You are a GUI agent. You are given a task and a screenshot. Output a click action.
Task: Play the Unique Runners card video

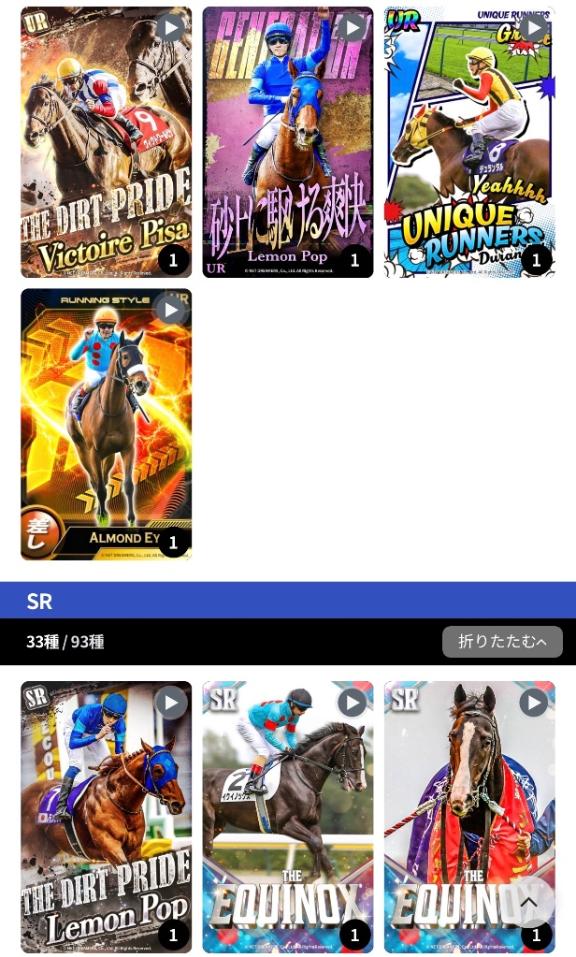pyautogui.click(x=534, y=27)
